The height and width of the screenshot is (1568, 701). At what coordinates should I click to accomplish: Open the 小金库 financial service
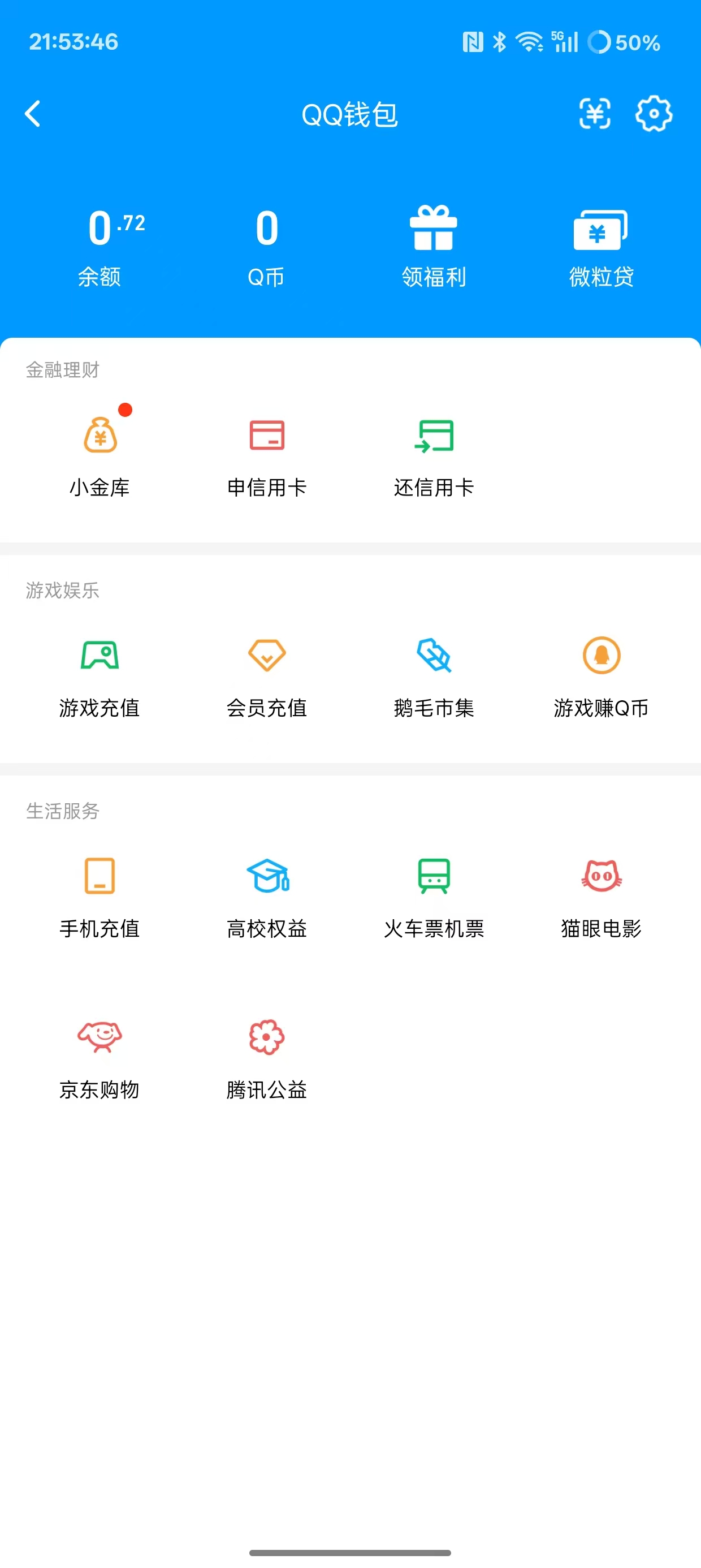point(100,454)
